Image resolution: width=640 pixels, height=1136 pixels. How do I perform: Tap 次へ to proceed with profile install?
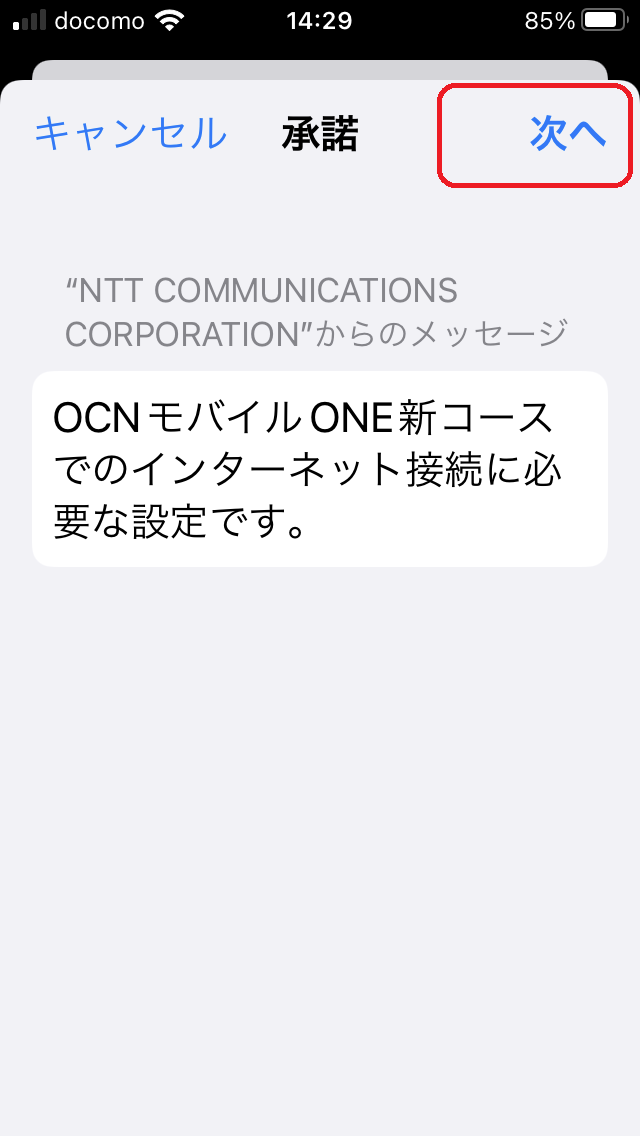pos(568,134)
